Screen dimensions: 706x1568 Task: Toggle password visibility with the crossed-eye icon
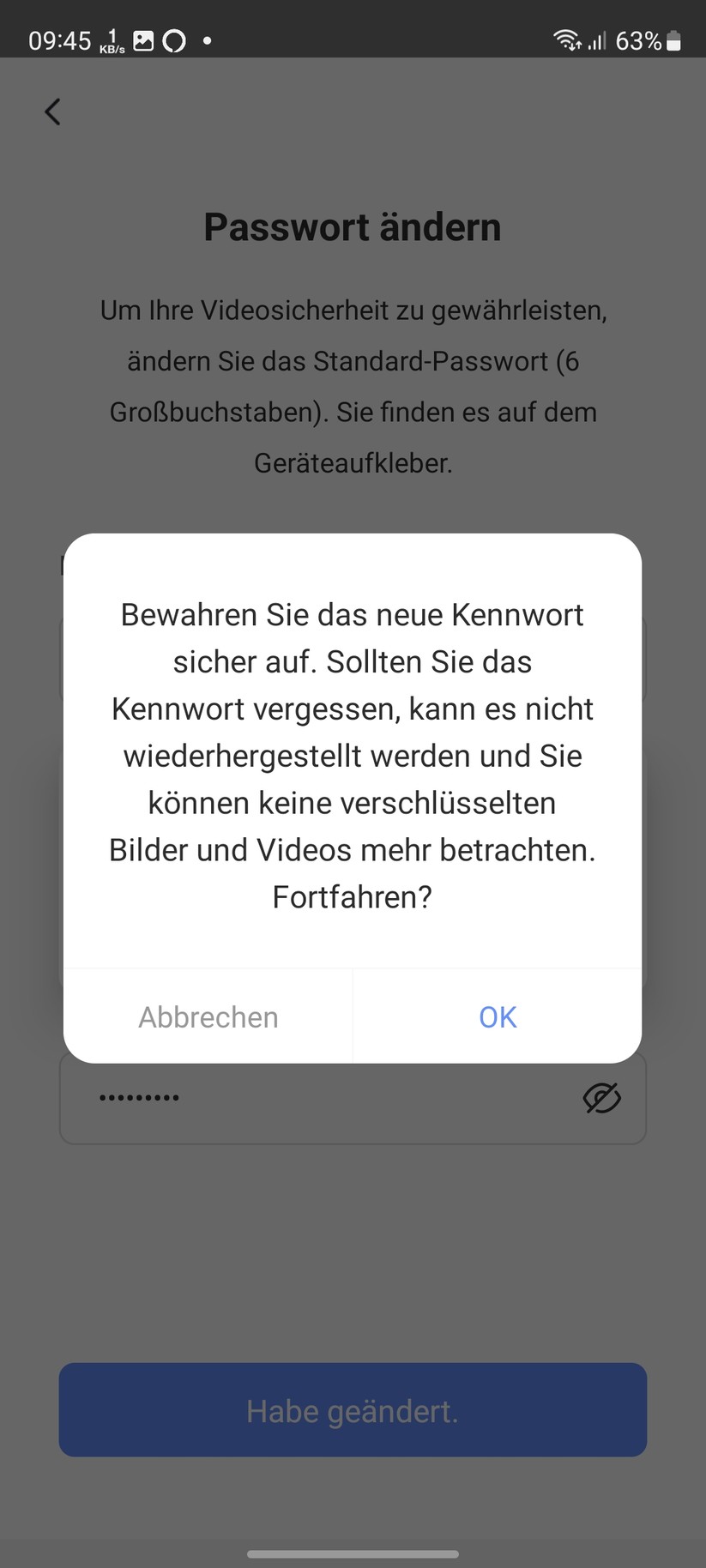[601, 1098]
